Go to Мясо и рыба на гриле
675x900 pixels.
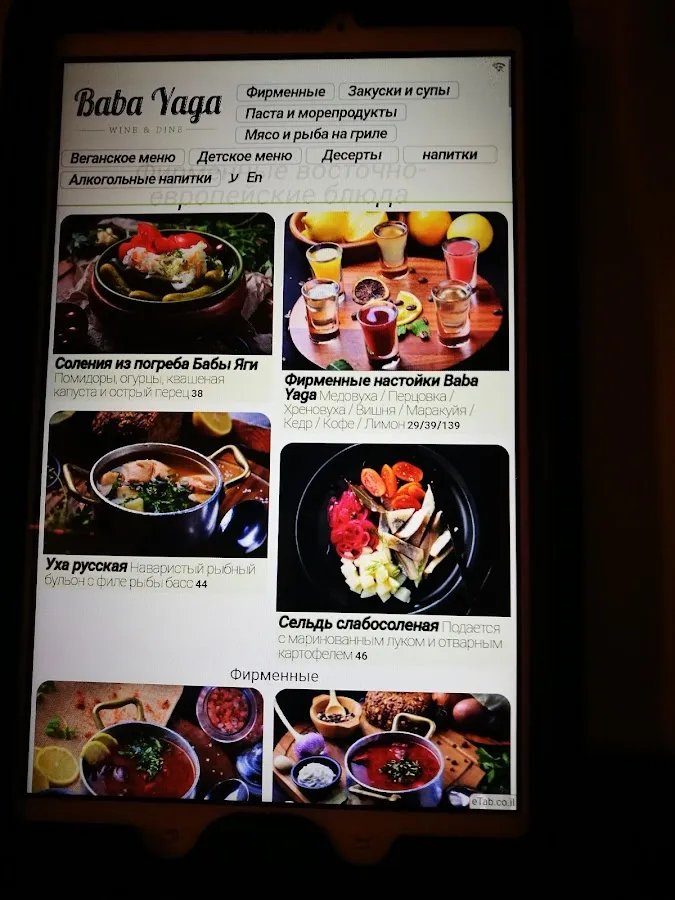tap(316, 134)
